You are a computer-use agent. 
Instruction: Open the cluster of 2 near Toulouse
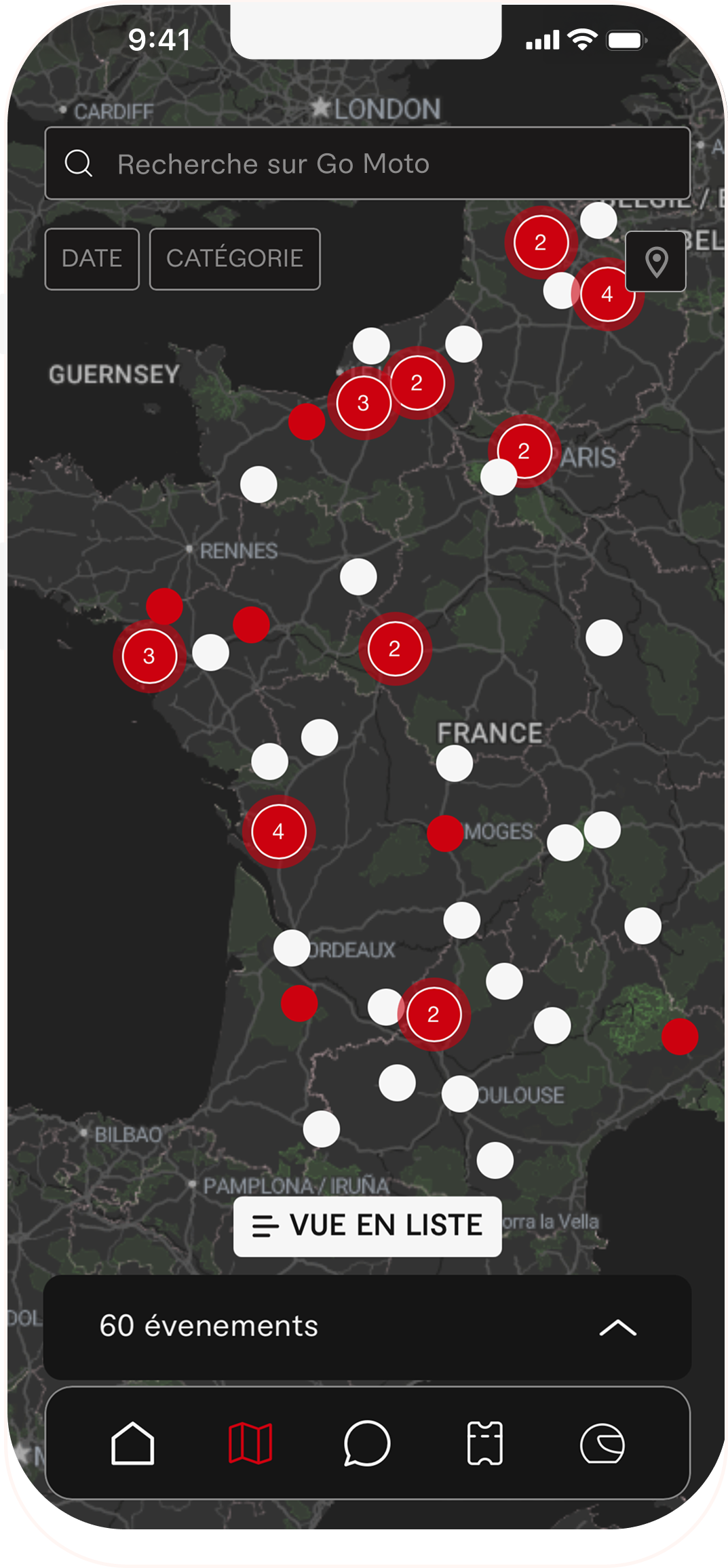[x=434, y=1015]
